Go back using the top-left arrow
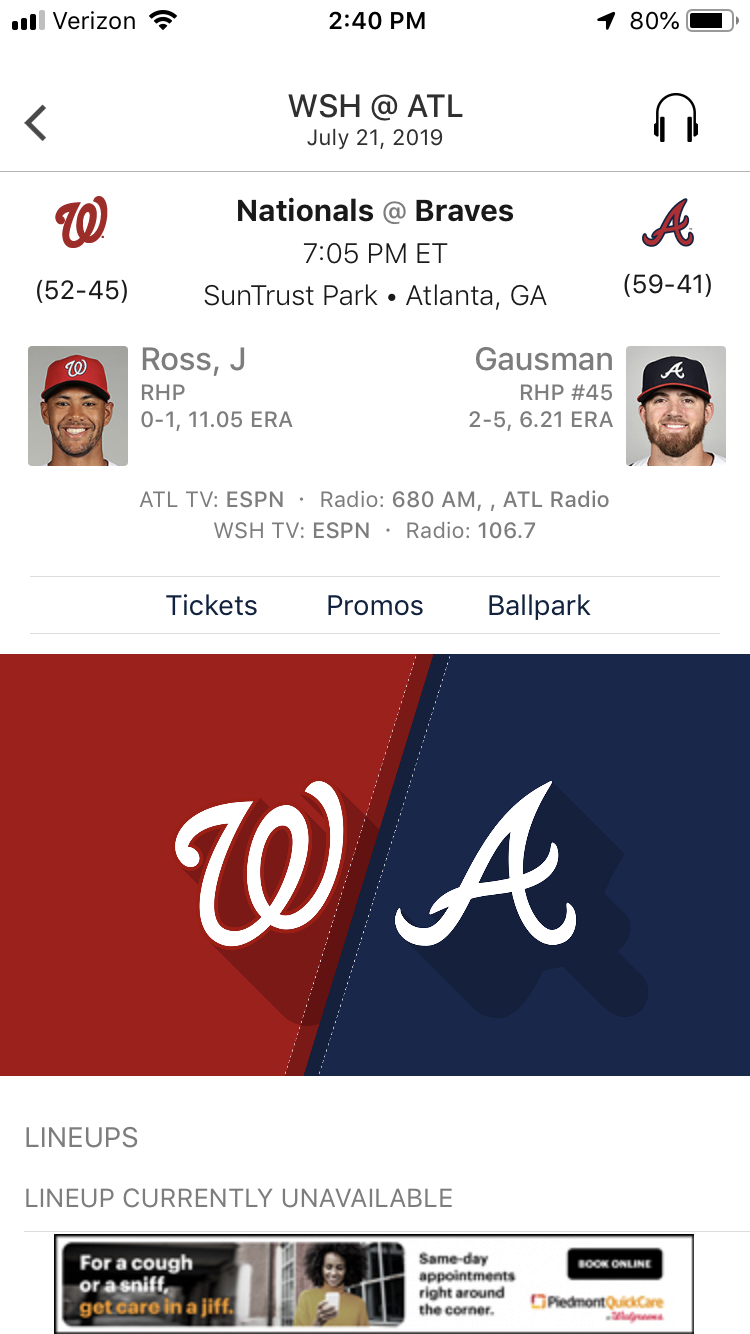 click(x=37, y=123)
